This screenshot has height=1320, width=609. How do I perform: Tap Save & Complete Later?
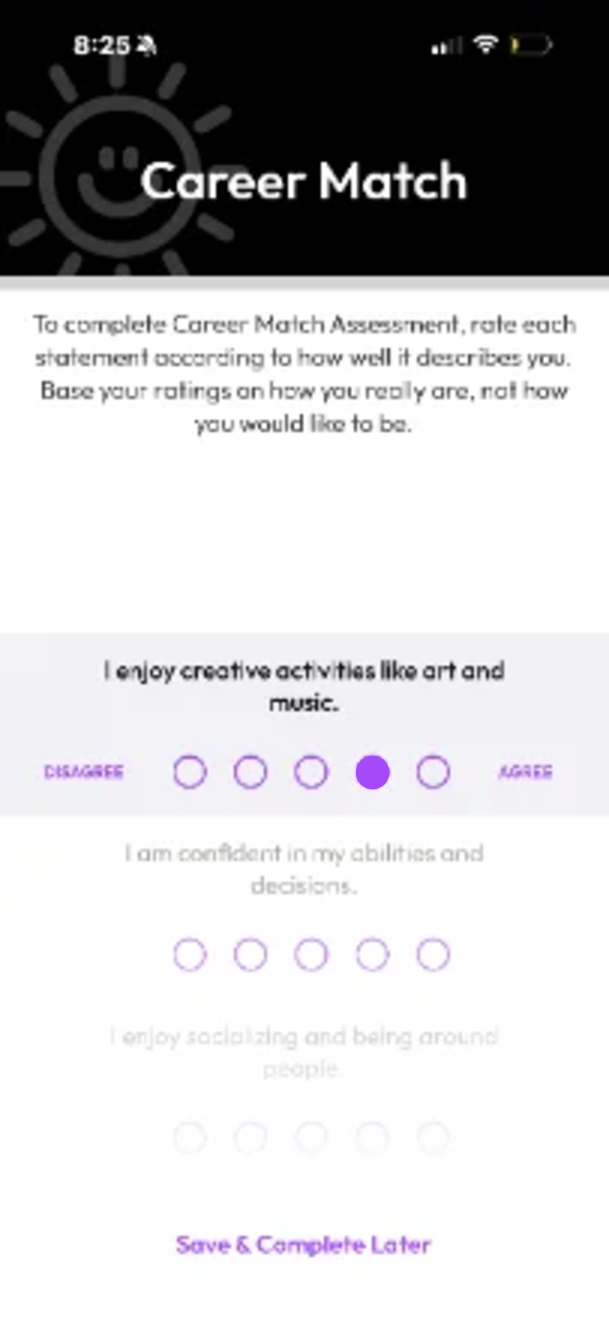tap(303, 1245)
